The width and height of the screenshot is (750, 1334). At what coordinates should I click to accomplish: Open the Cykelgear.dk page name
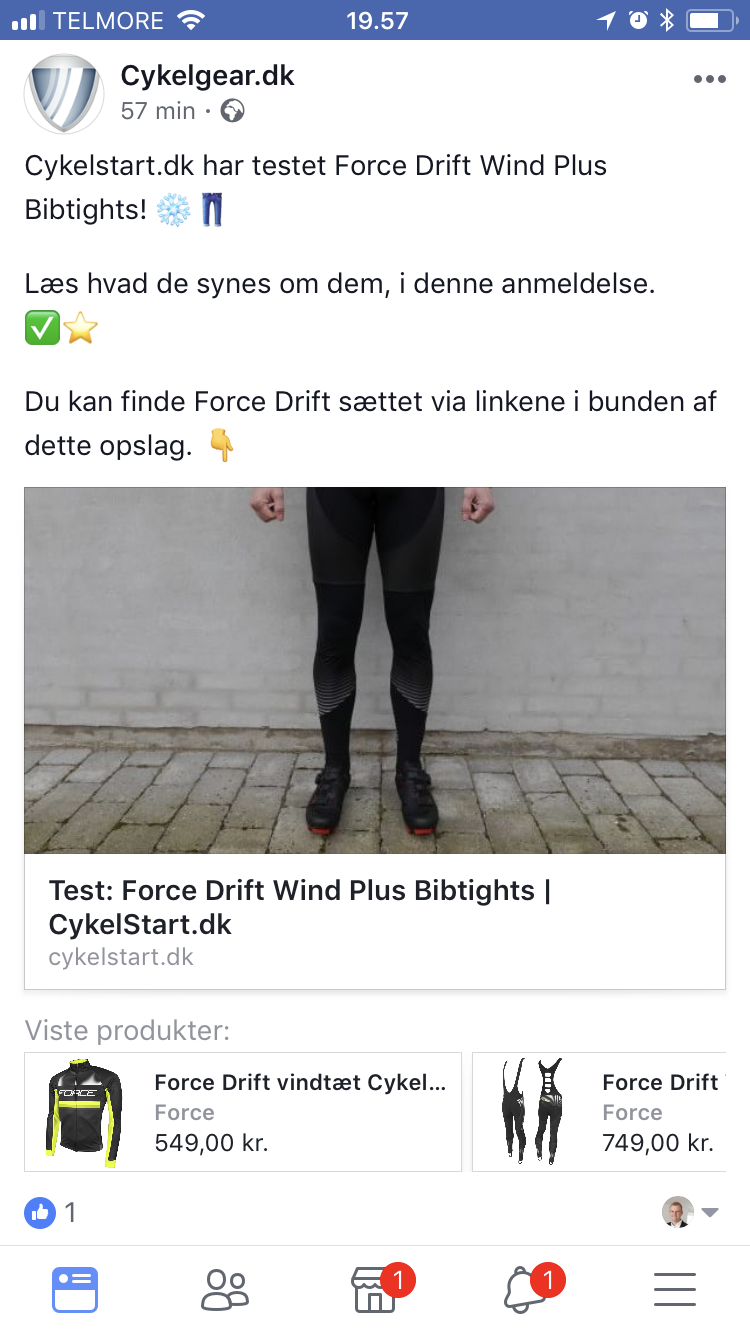(x=207, y=75)
